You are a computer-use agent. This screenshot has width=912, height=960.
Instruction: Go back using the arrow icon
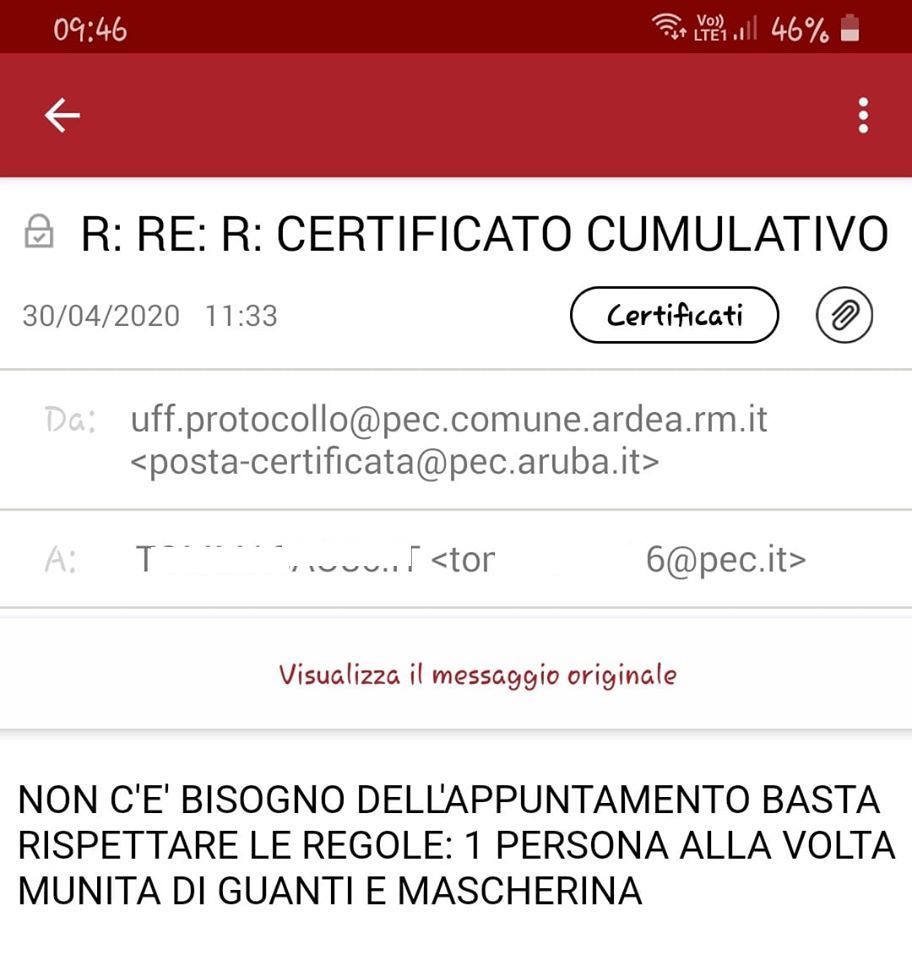click(62, 116)
